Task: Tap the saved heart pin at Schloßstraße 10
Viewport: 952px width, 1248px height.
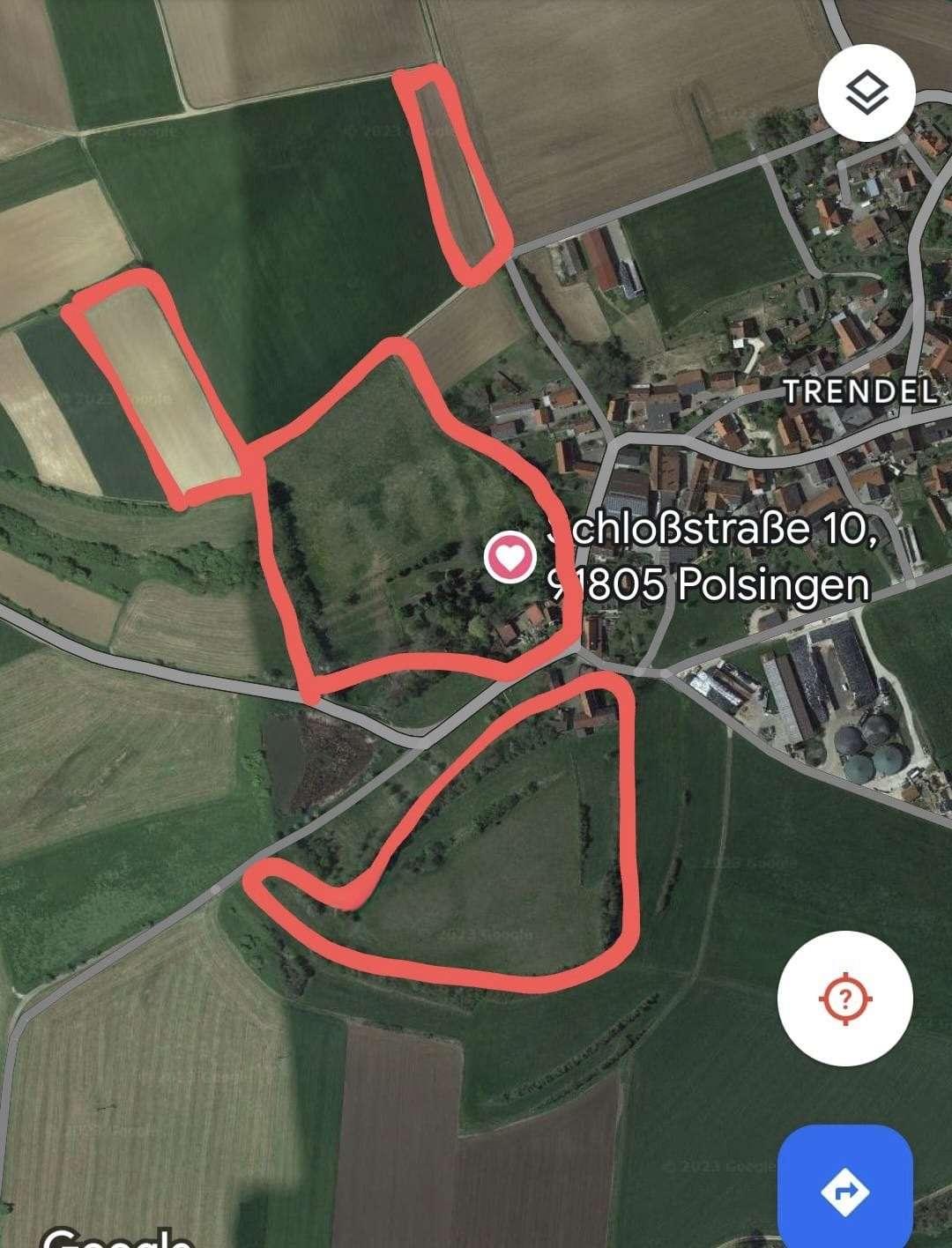Action: pyautogui.click(x=509, y=557)
